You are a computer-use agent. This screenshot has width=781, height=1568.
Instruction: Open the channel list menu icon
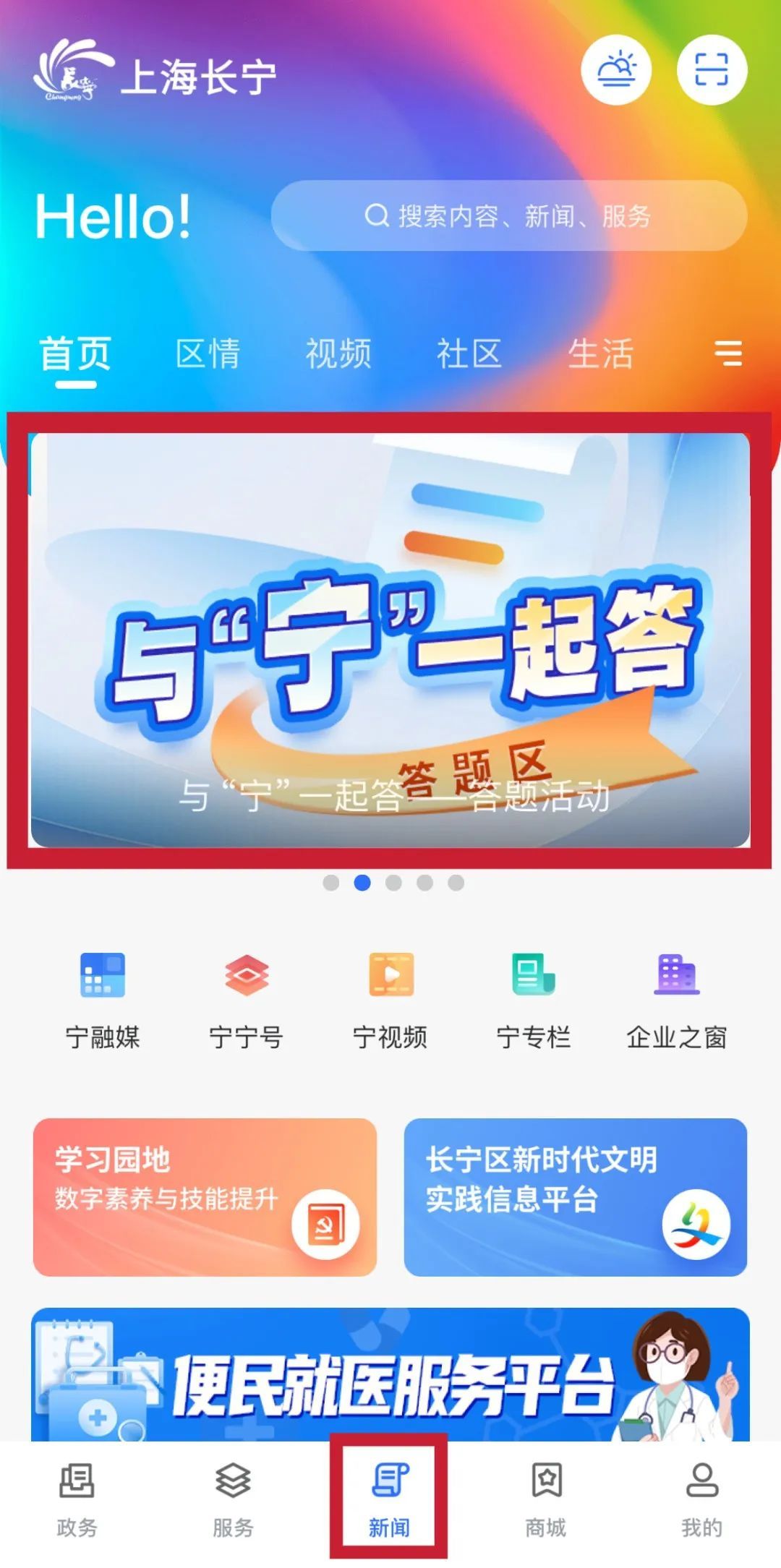click(x=727, y=354)
